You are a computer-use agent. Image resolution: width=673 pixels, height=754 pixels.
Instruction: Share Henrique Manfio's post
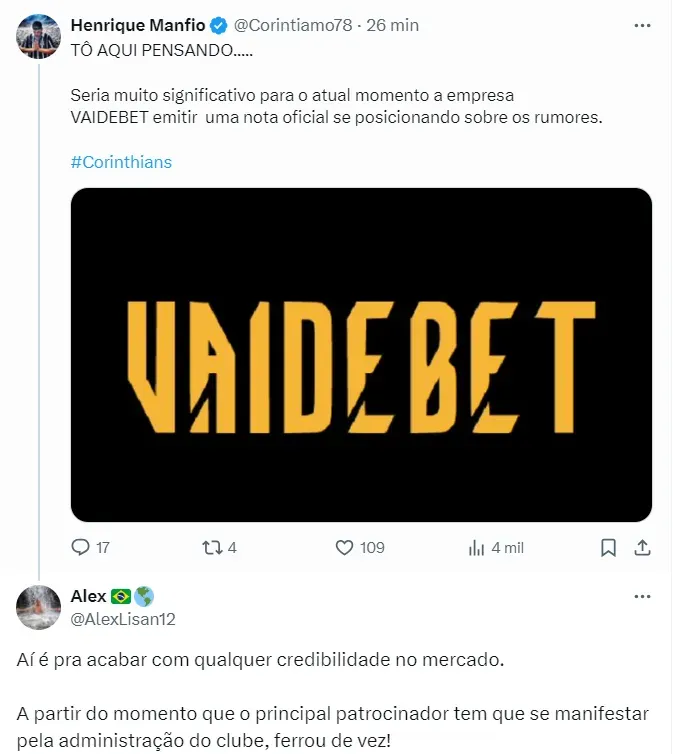[x=643, y=548]
